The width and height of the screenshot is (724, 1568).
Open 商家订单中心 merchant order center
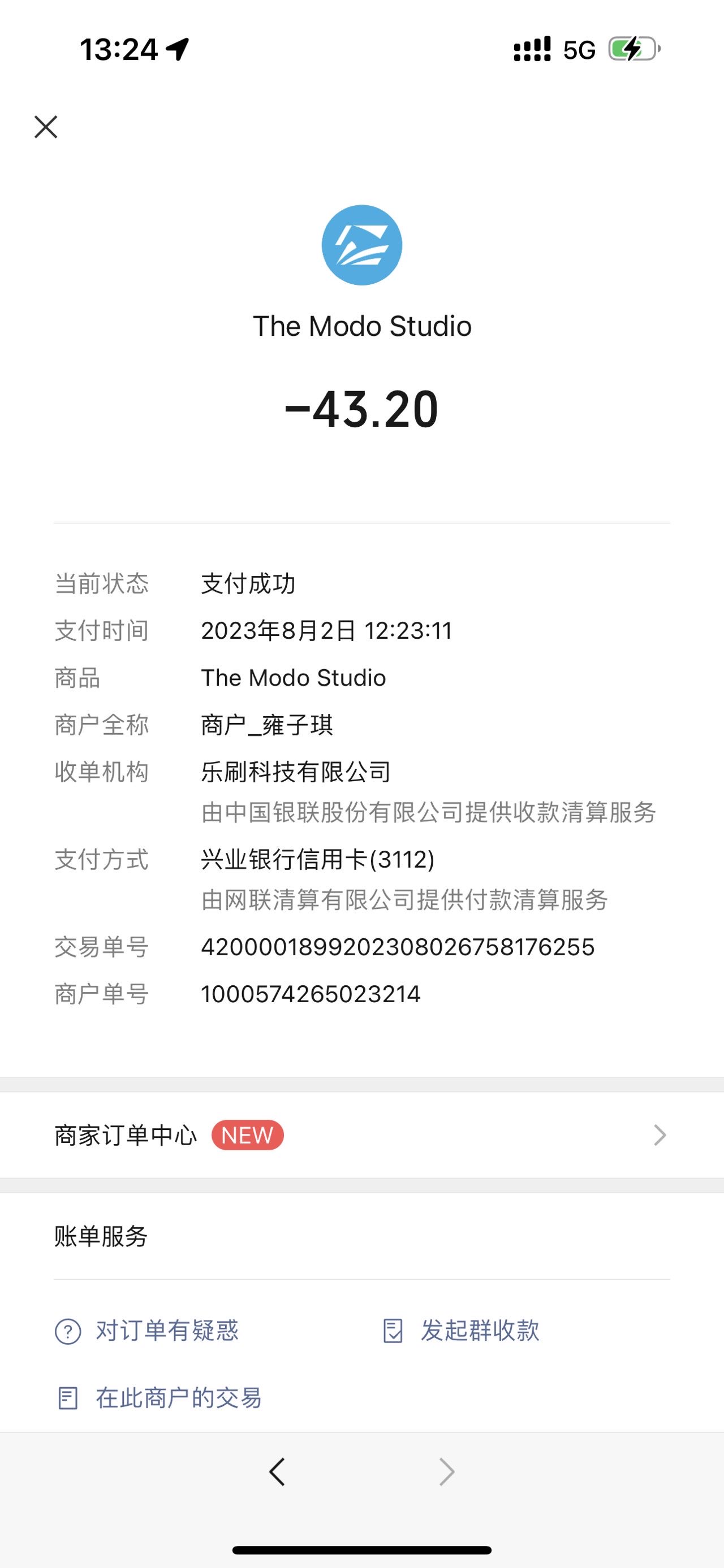(361, 1135)
